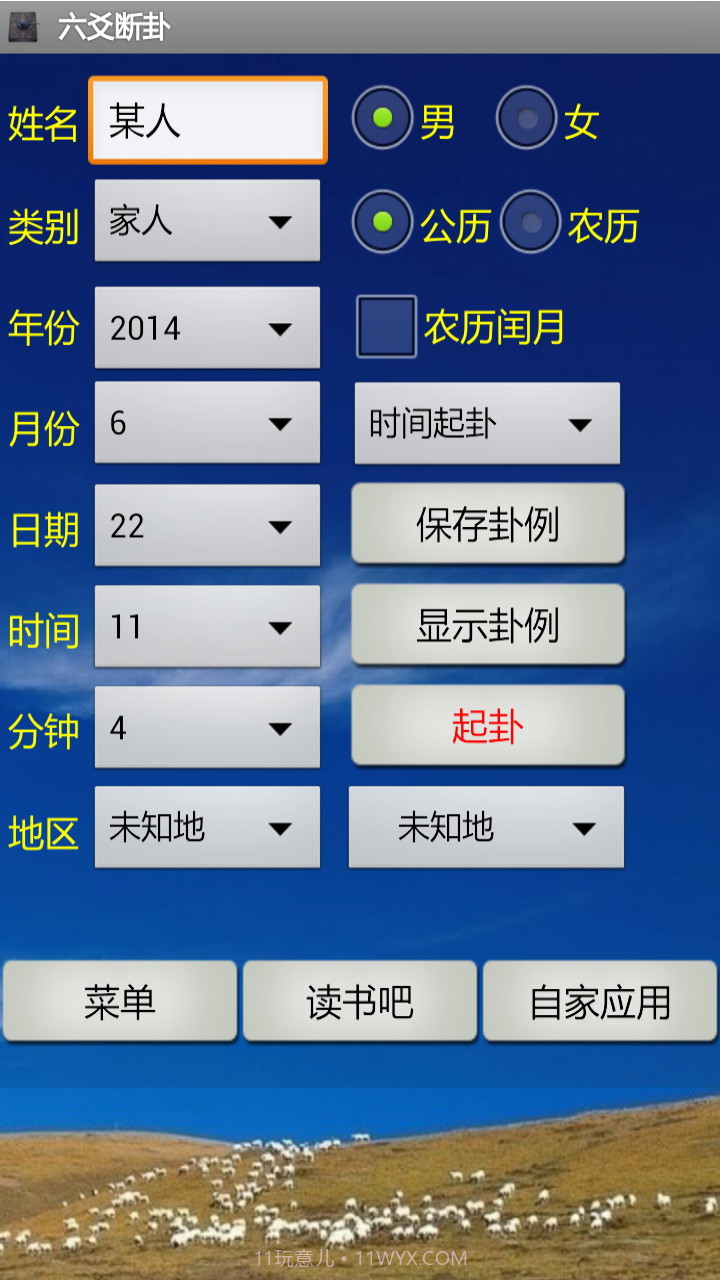
Task: Click the 姓名 name input field
Action: click(x=206, y=119)
